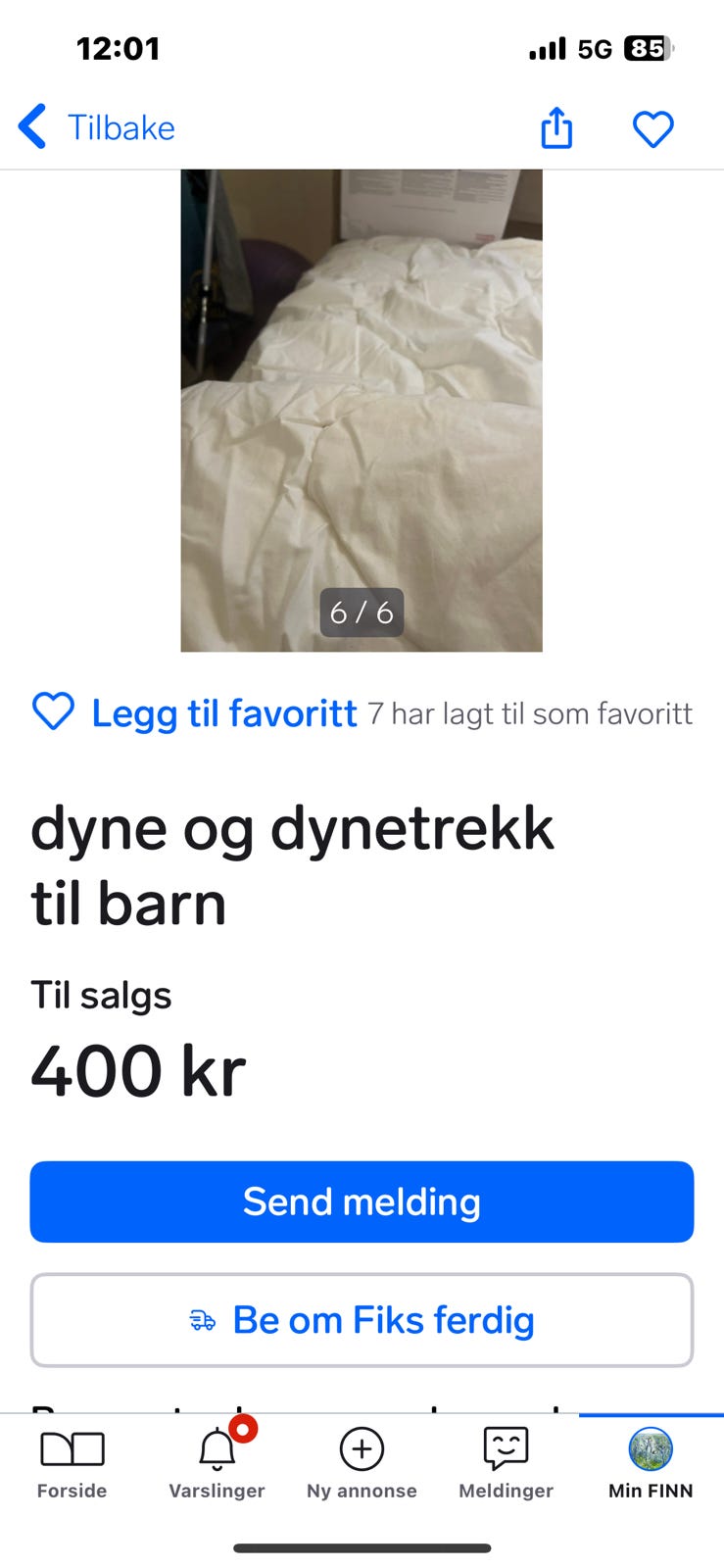Request Be om Fiks ferdig delivery

point(362,1320)
